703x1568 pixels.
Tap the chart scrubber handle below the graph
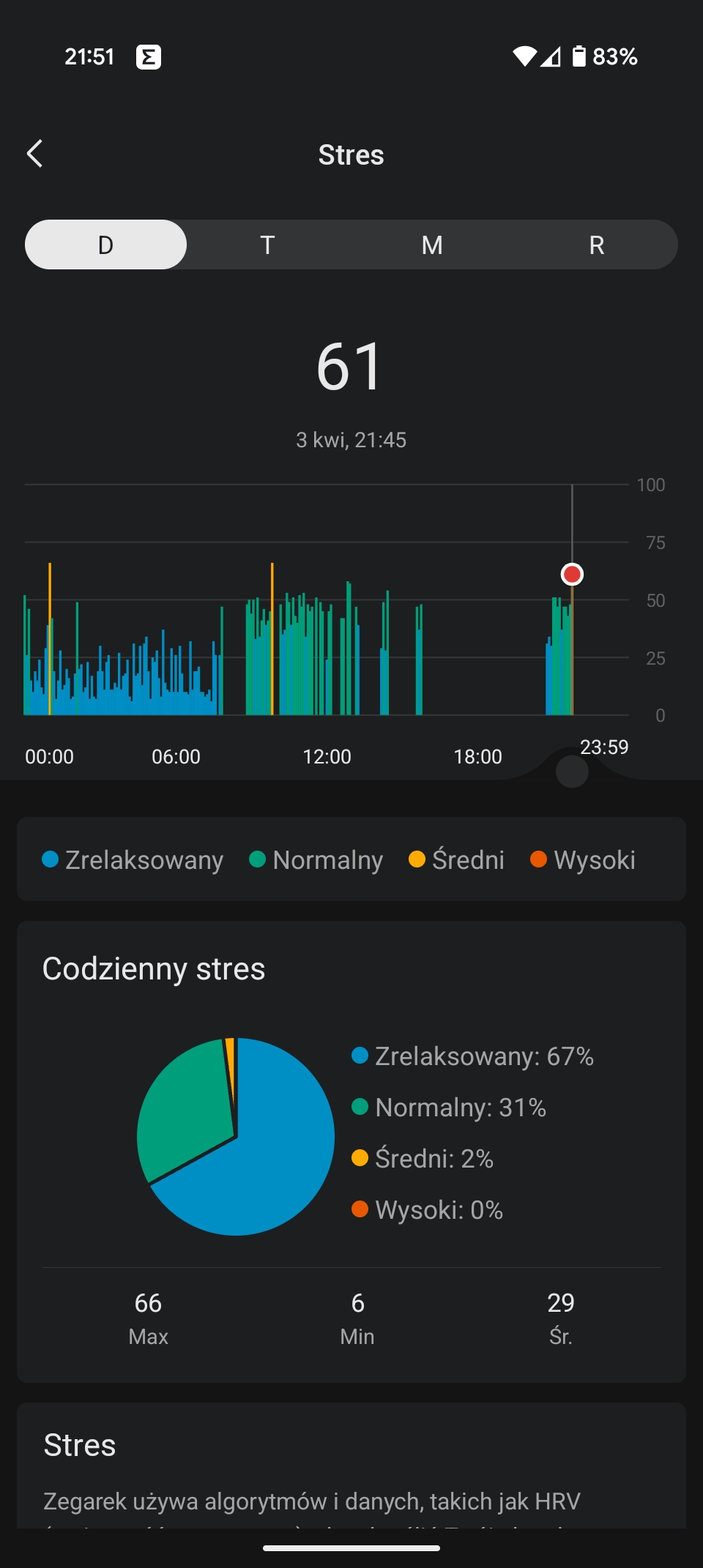pyautogui.click(x=572, y=772)
